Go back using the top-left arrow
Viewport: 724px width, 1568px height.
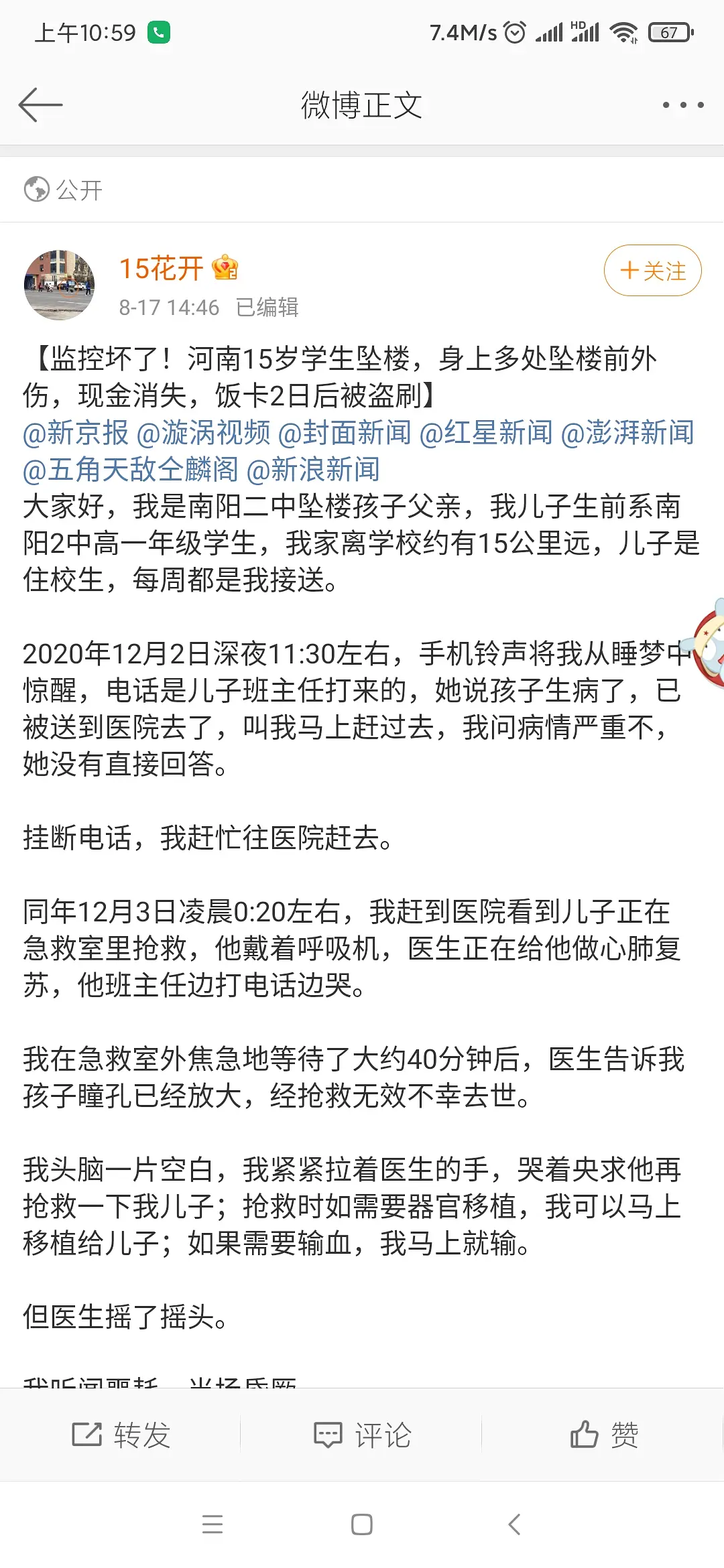40,105
